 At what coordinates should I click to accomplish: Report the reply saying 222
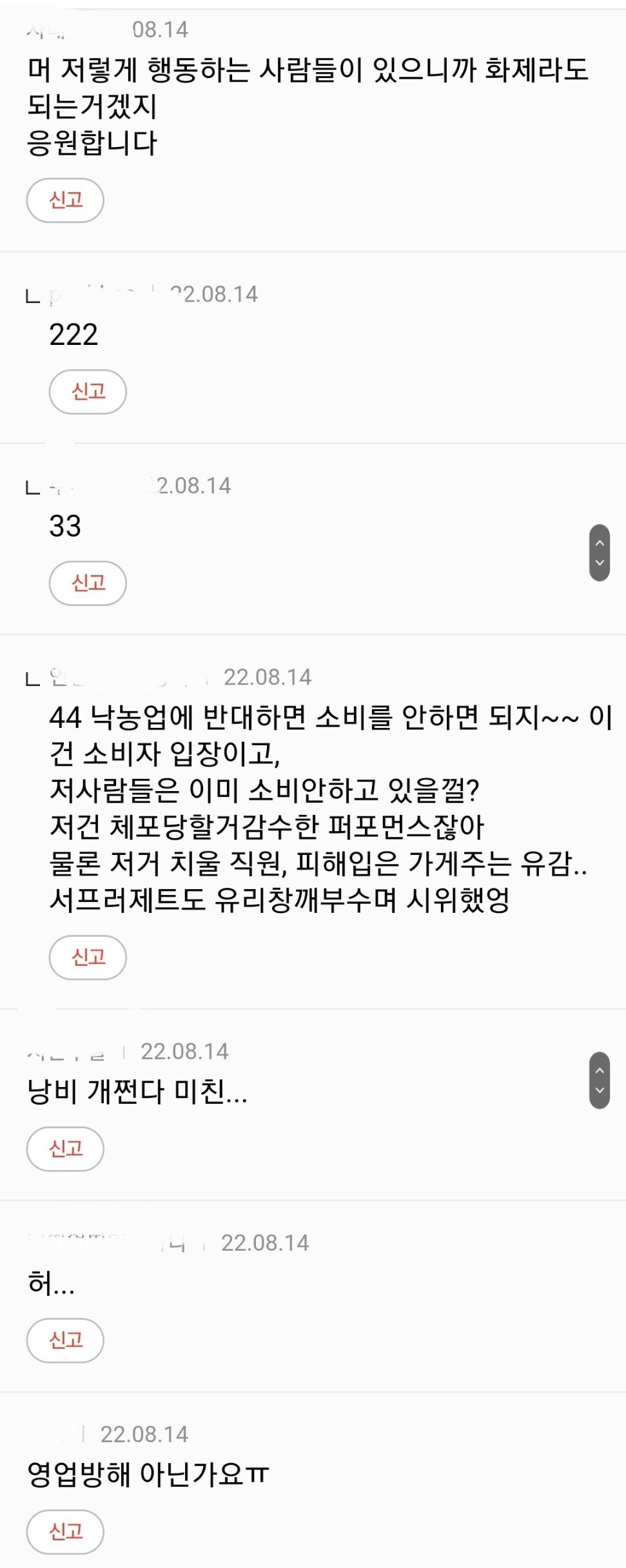click(88, 392)
